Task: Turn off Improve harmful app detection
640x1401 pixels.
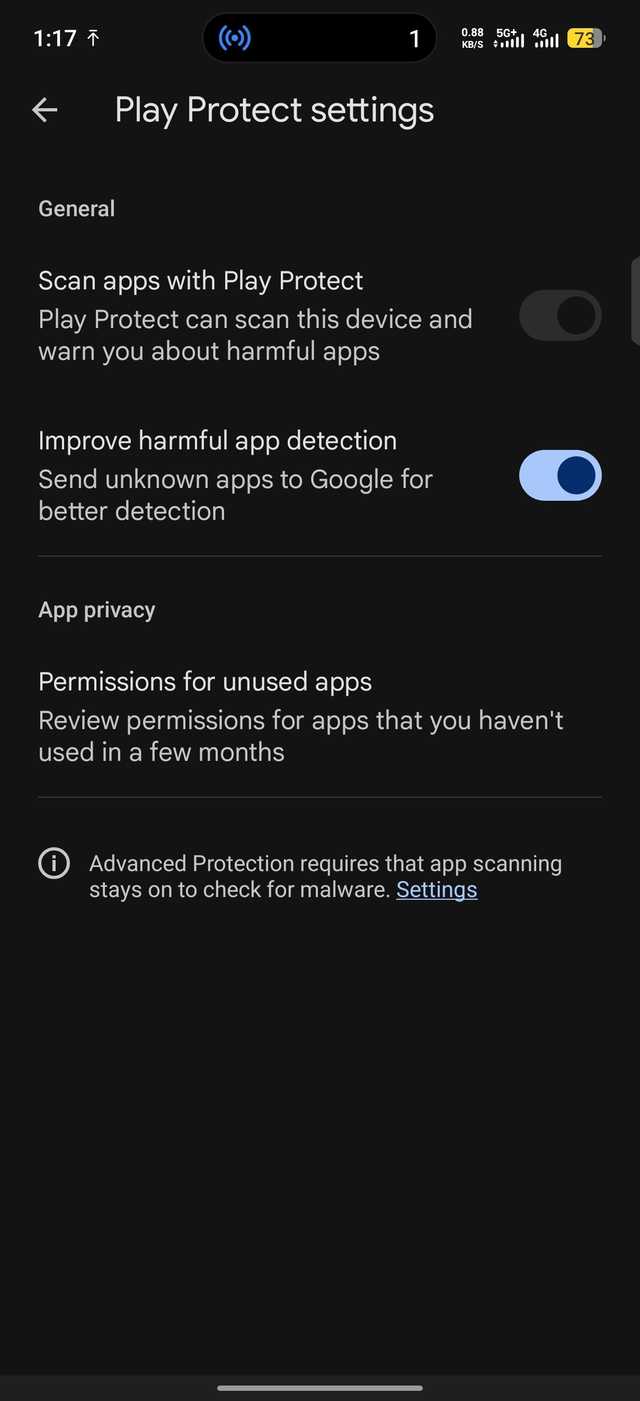Action: pos(560,475)
